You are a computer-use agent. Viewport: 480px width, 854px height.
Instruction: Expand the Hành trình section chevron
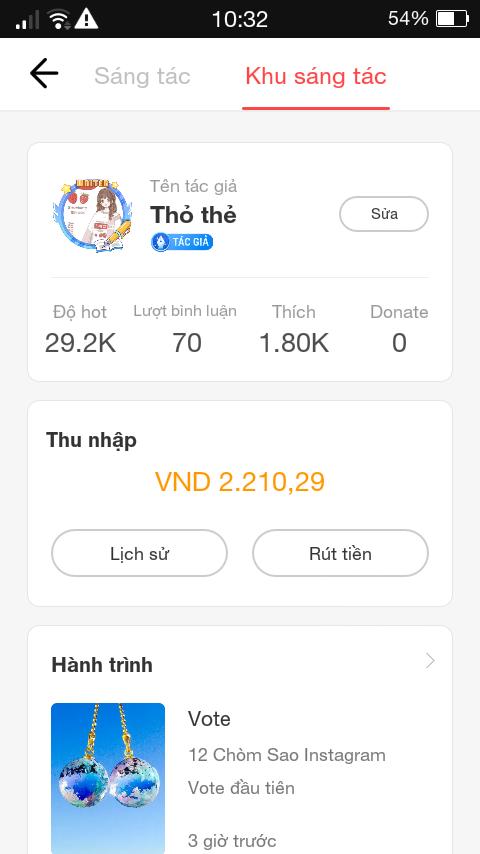pyautogui.click(x=430, y=661)
